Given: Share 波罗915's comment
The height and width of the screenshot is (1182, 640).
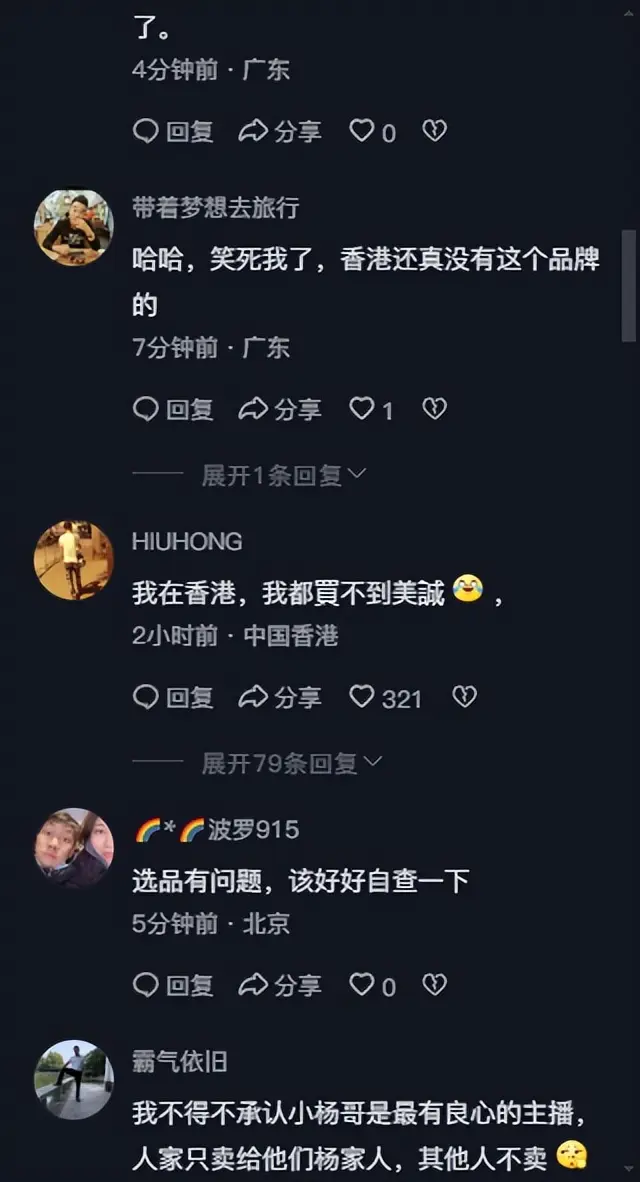Looking at the screenshot, I should click(x=280, y=985).
